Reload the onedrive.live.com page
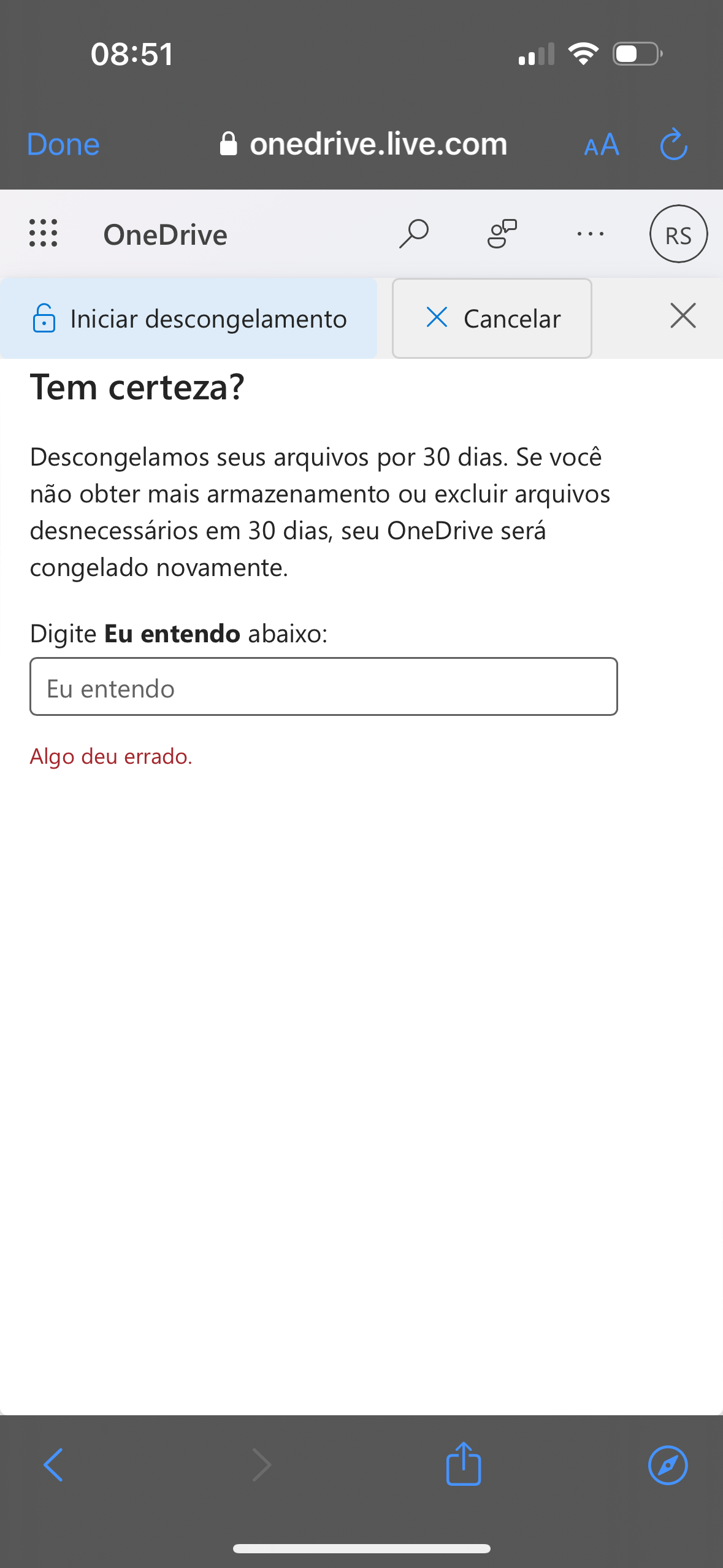Screen dimensions: 723x1568 pos(673,145)
